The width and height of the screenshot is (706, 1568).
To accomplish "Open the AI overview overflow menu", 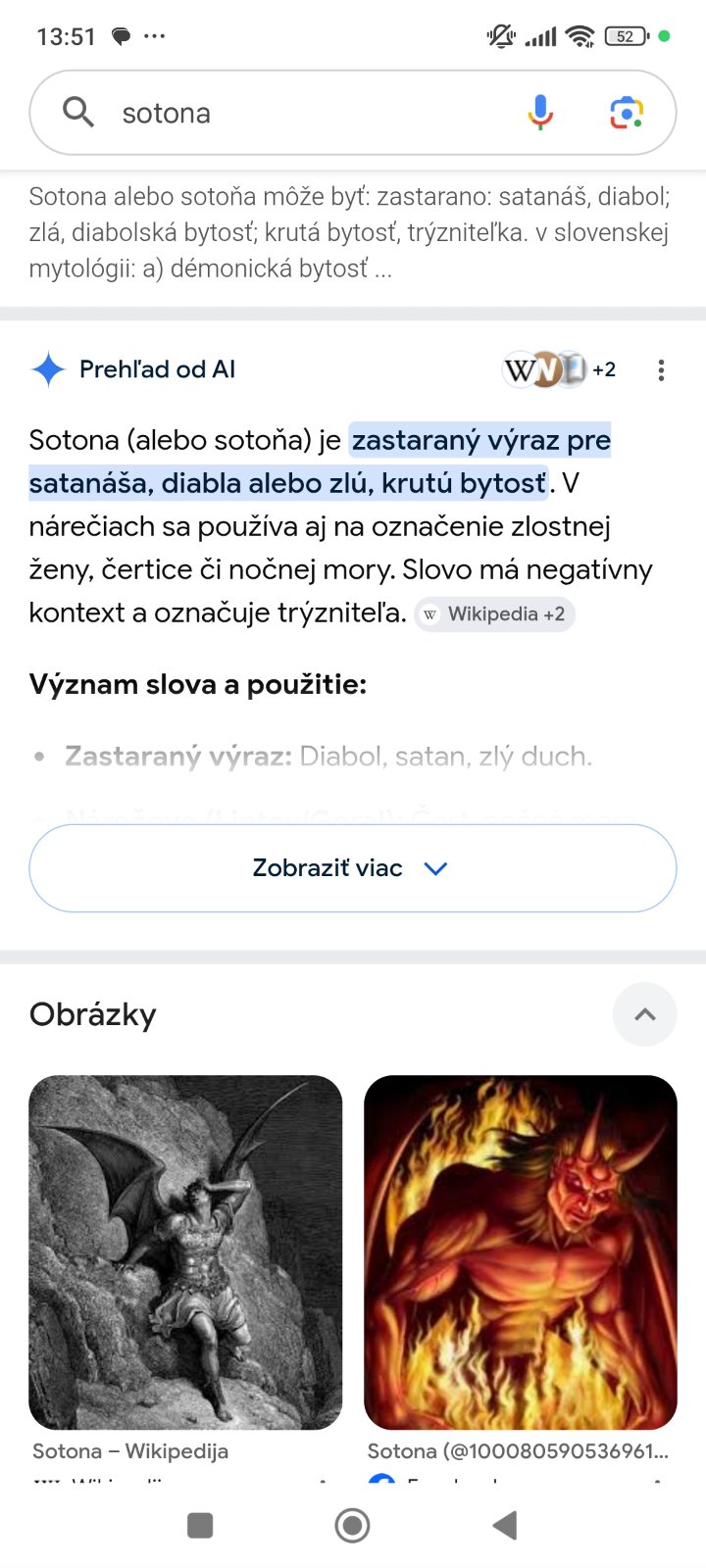I will (x=661, y=369).
